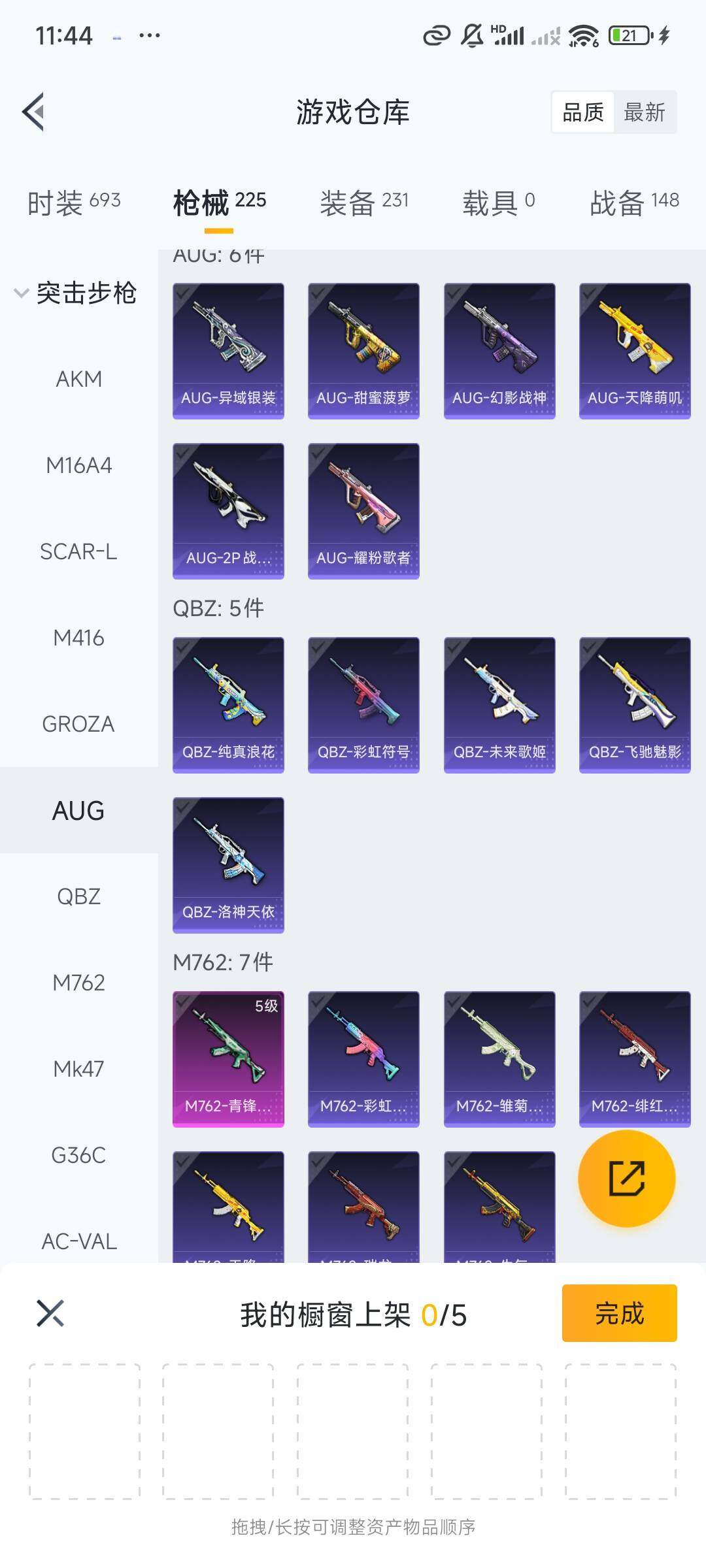
Task: Switch to the 装备 tab
Action: 364,202
